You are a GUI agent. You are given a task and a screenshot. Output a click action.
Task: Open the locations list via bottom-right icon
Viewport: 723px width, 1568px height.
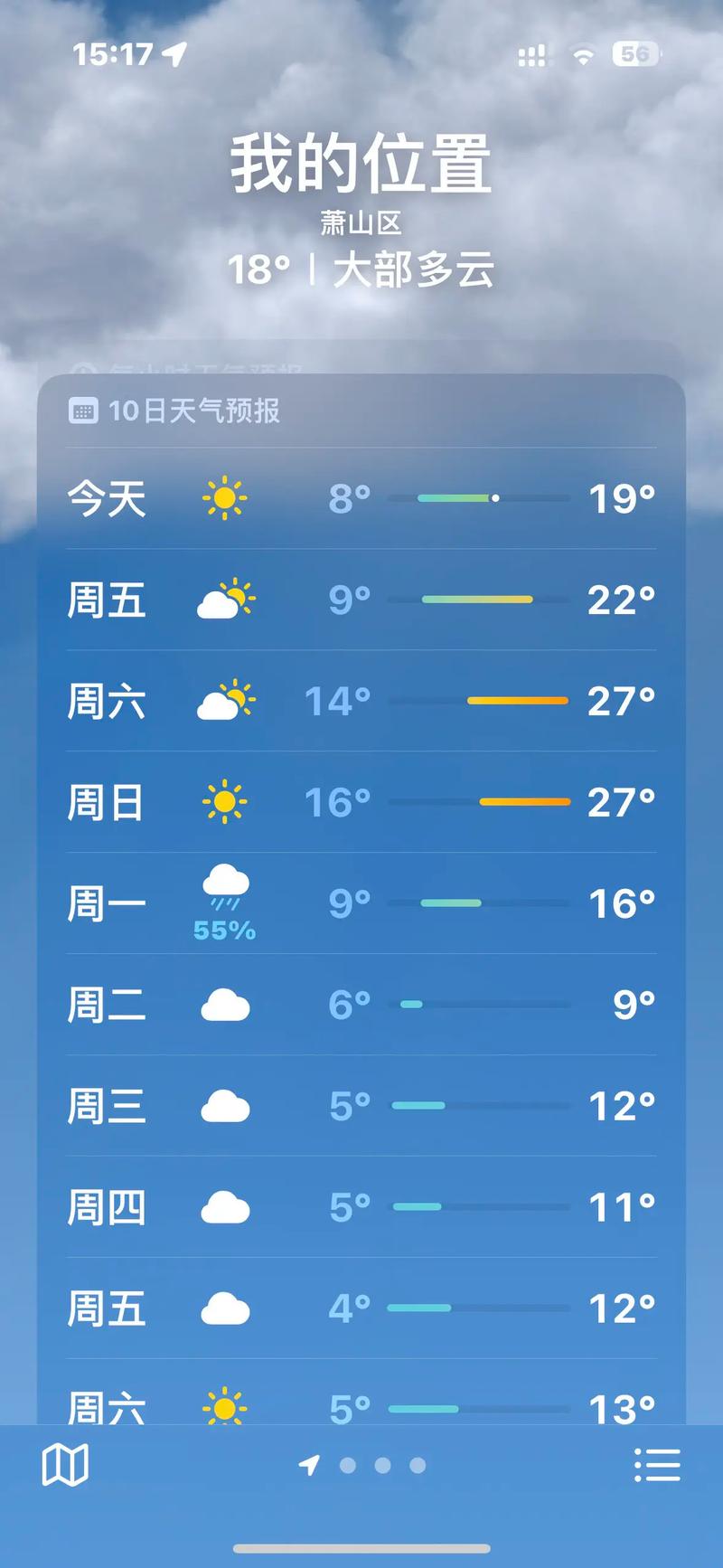tap(658, 1463)
